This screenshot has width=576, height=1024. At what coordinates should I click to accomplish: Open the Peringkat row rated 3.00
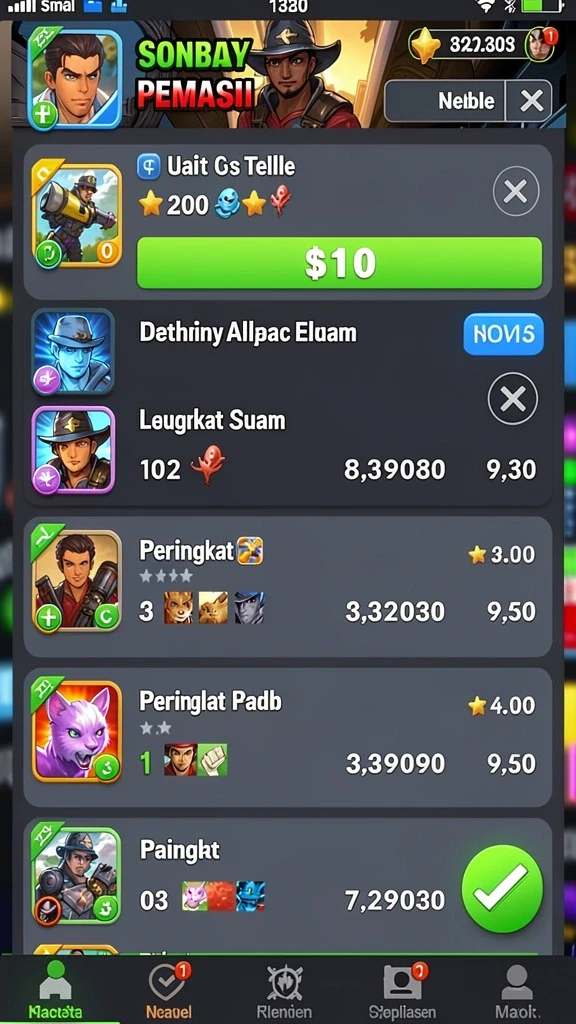(x=288, y=586)
